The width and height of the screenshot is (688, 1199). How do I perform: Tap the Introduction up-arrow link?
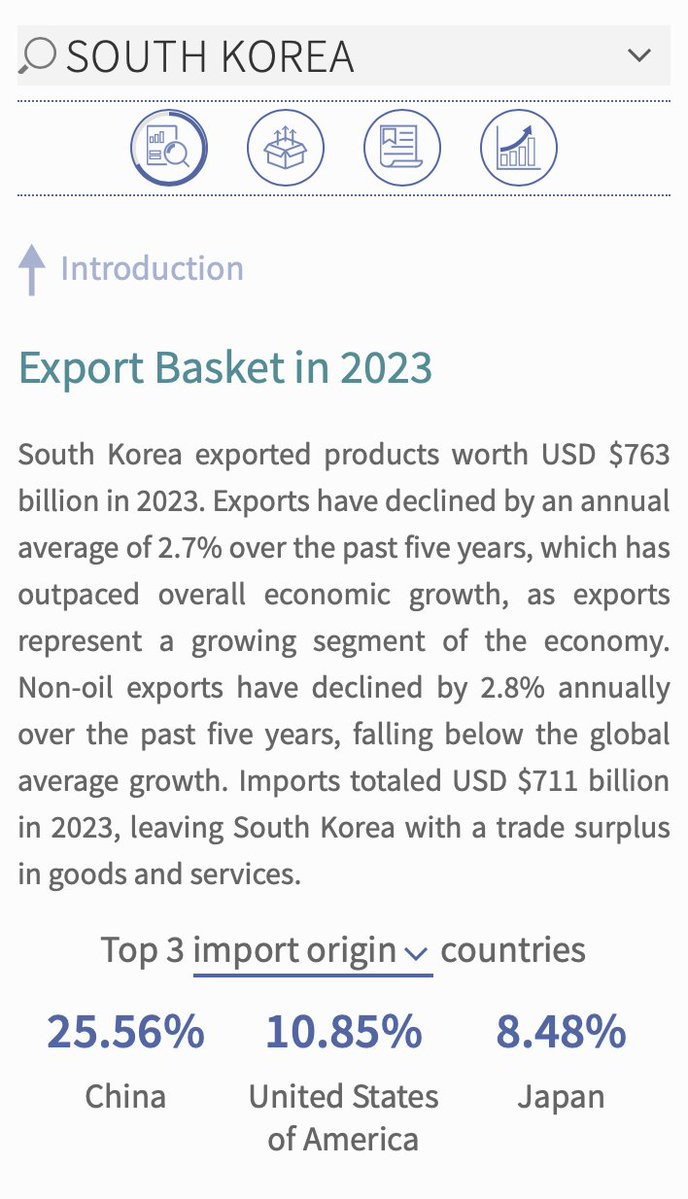pos(131,269)
